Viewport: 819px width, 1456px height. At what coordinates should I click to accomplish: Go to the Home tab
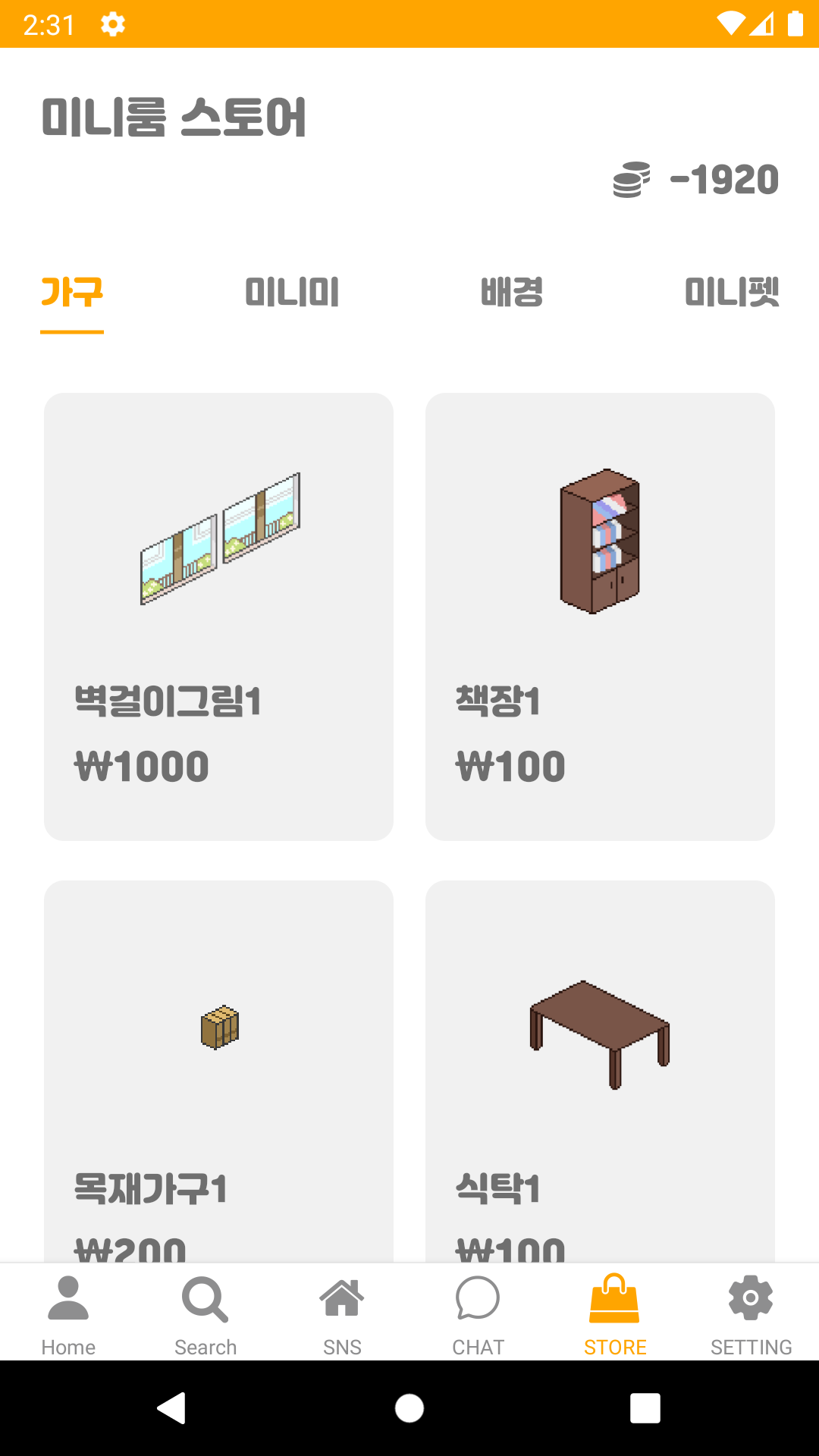(x=68, y=1313)
